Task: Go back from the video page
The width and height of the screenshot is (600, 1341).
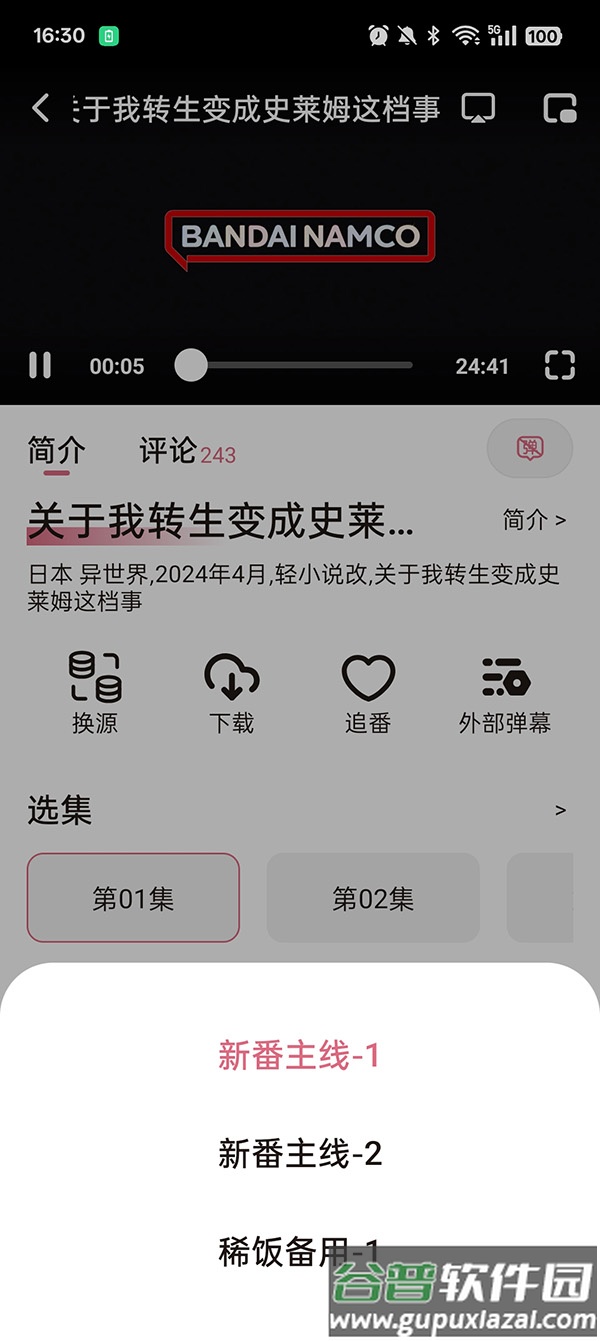Action: [41, 108]
